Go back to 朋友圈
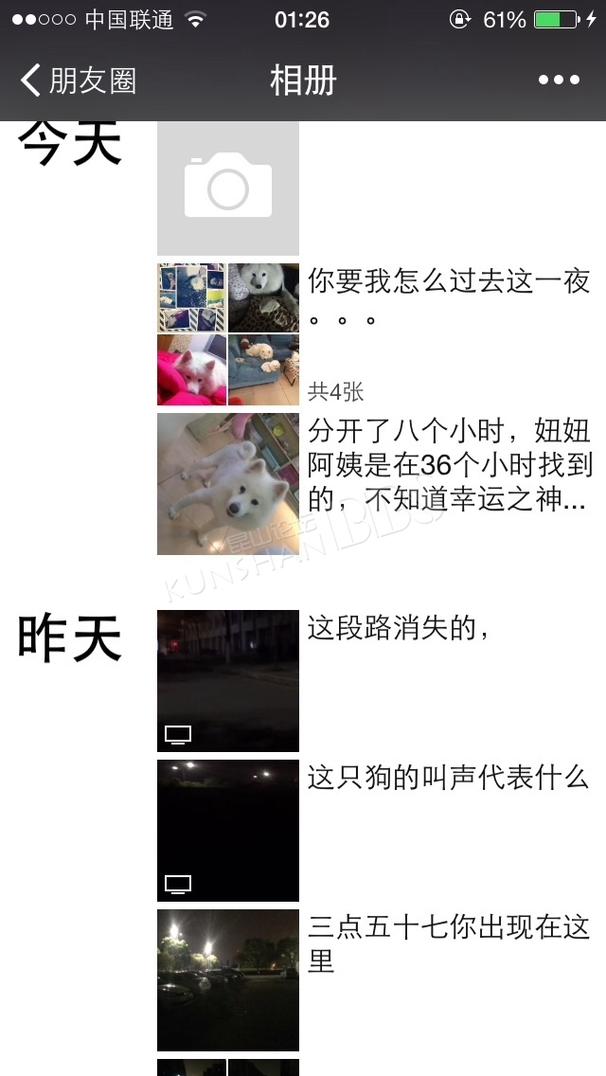606x1076 pixels. coord(78,80)
